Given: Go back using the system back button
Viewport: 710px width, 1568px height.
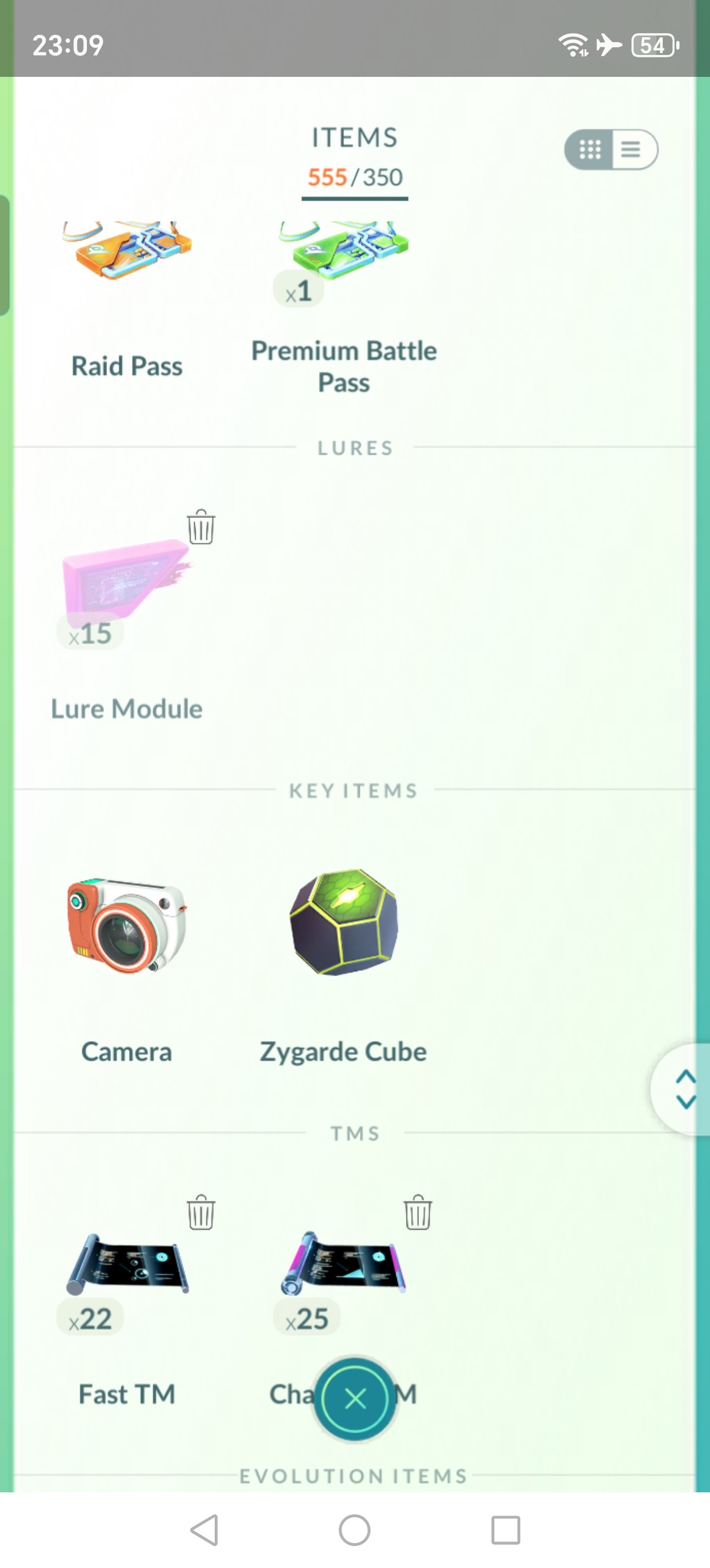Looking at the screenshot, I should pyautogui.click(x=205, y=1530).
